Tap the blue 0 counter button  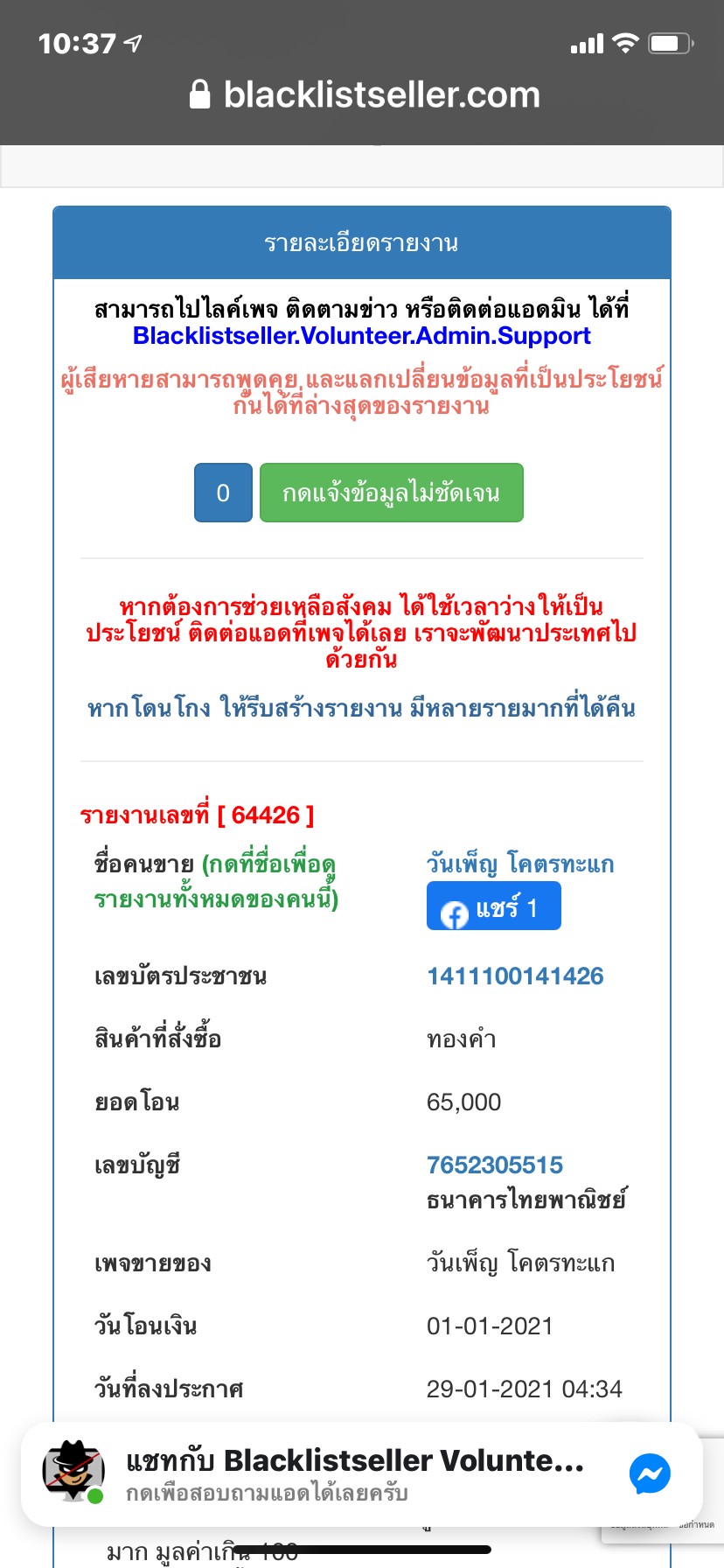coord(223,493)
